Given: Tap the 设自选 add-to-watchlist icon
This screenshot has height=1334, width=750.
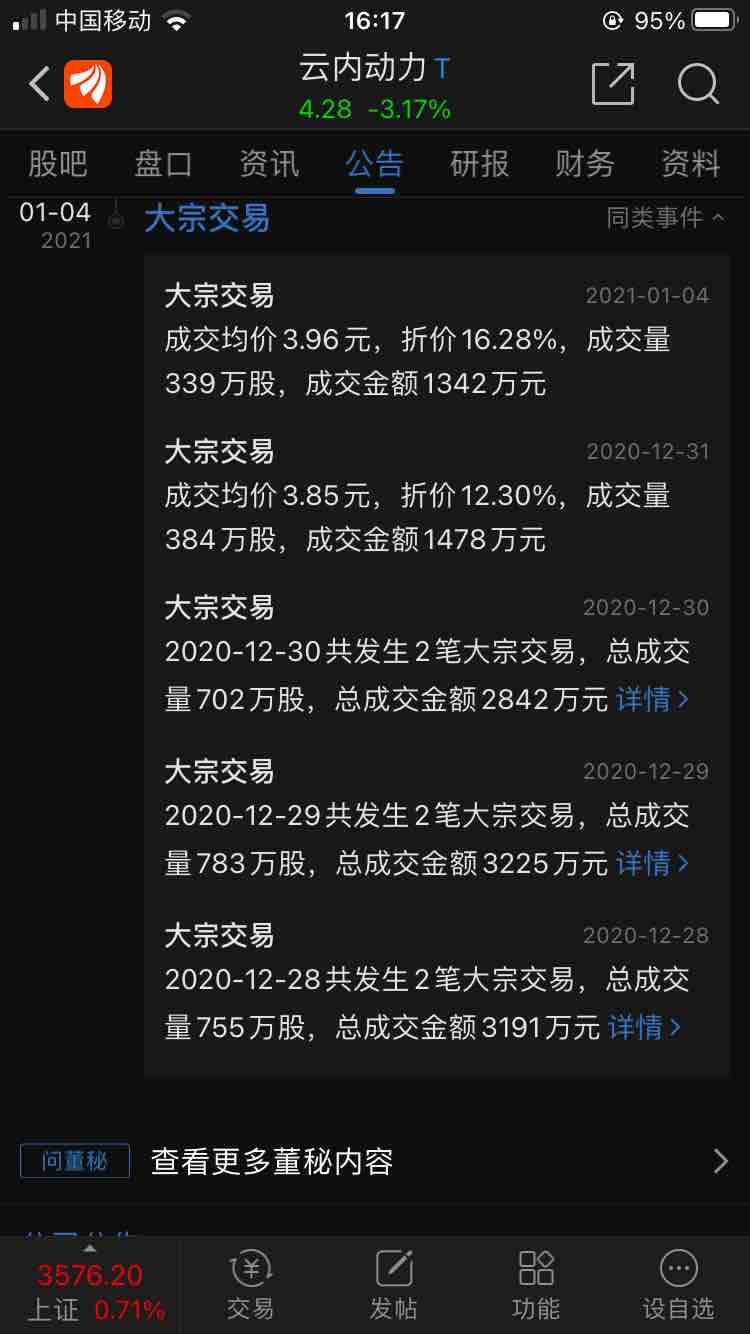Looking at the screenshot, I should coord(678,1283).
